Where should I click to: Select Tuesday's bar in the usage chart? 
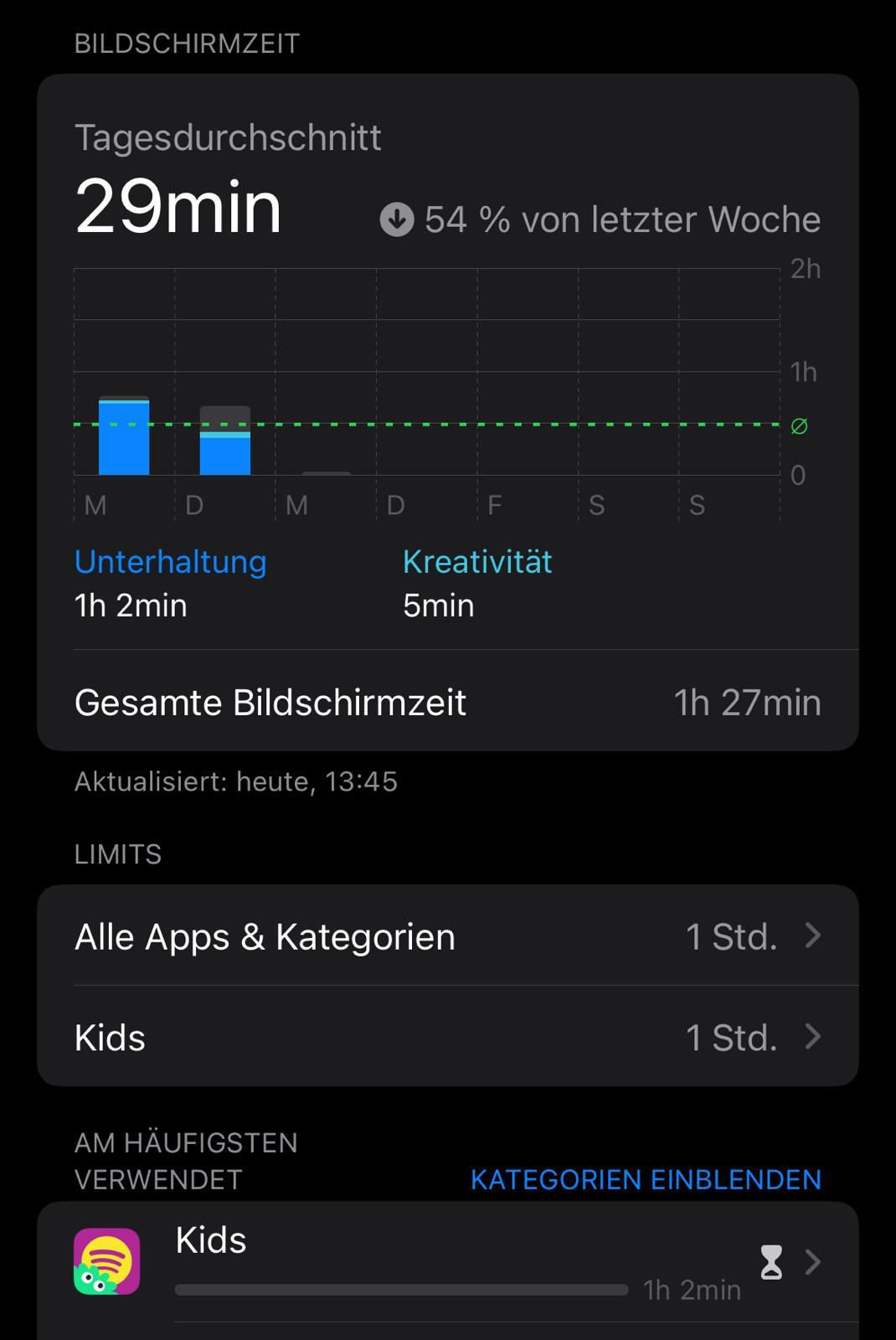click(224, 442)
